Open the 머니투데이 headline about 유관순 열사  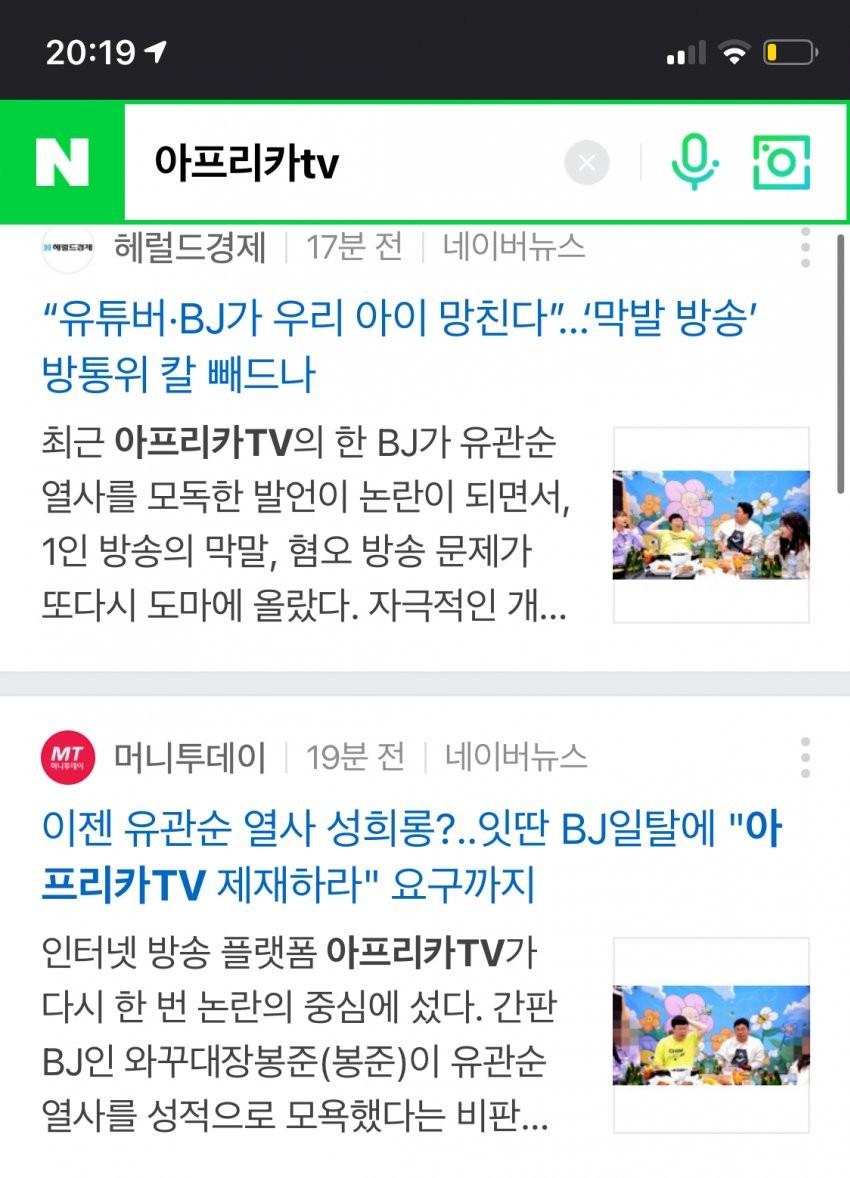pyautogui.click(x=397, y=855)
